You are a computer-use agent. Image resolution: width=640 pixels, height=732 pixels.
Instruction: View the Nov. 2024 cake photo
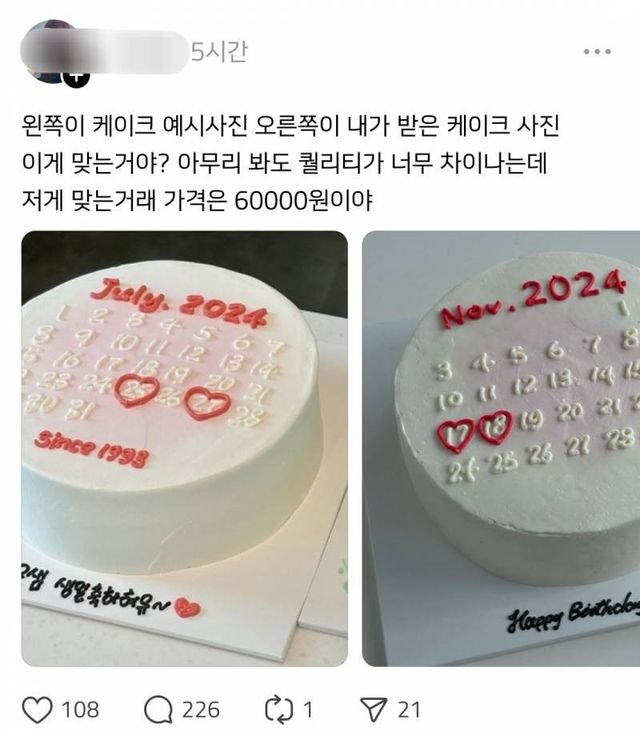pyautogui.click(x=501, y=448)
